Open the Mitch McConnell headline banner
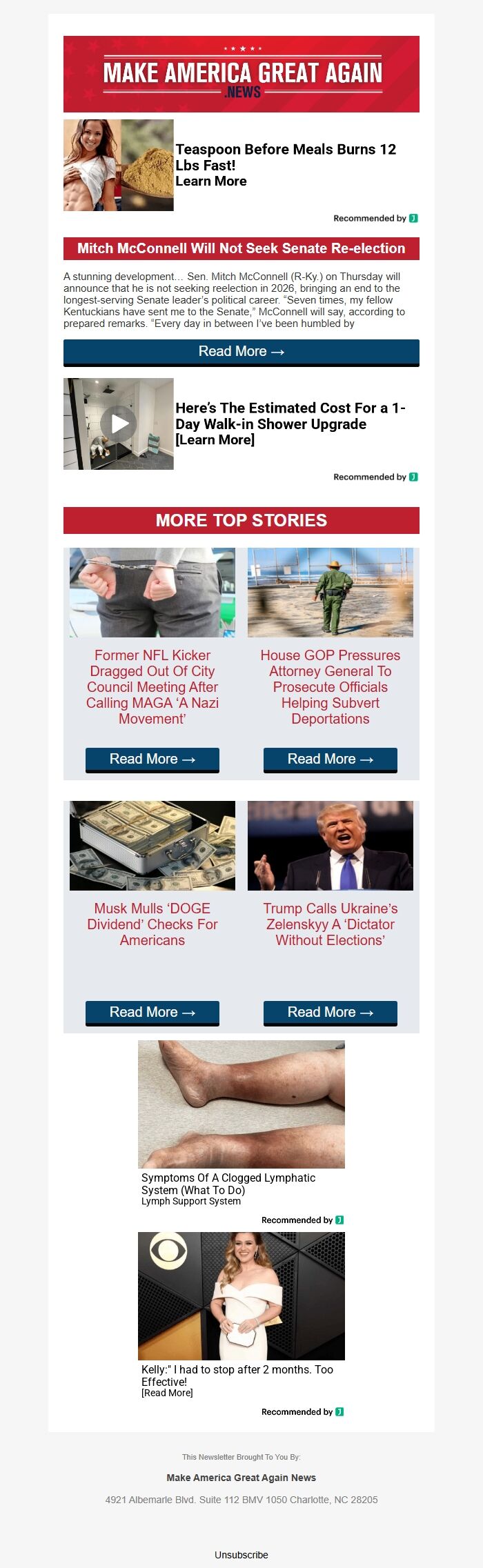The image size is (483, 1568). [241, 248]
